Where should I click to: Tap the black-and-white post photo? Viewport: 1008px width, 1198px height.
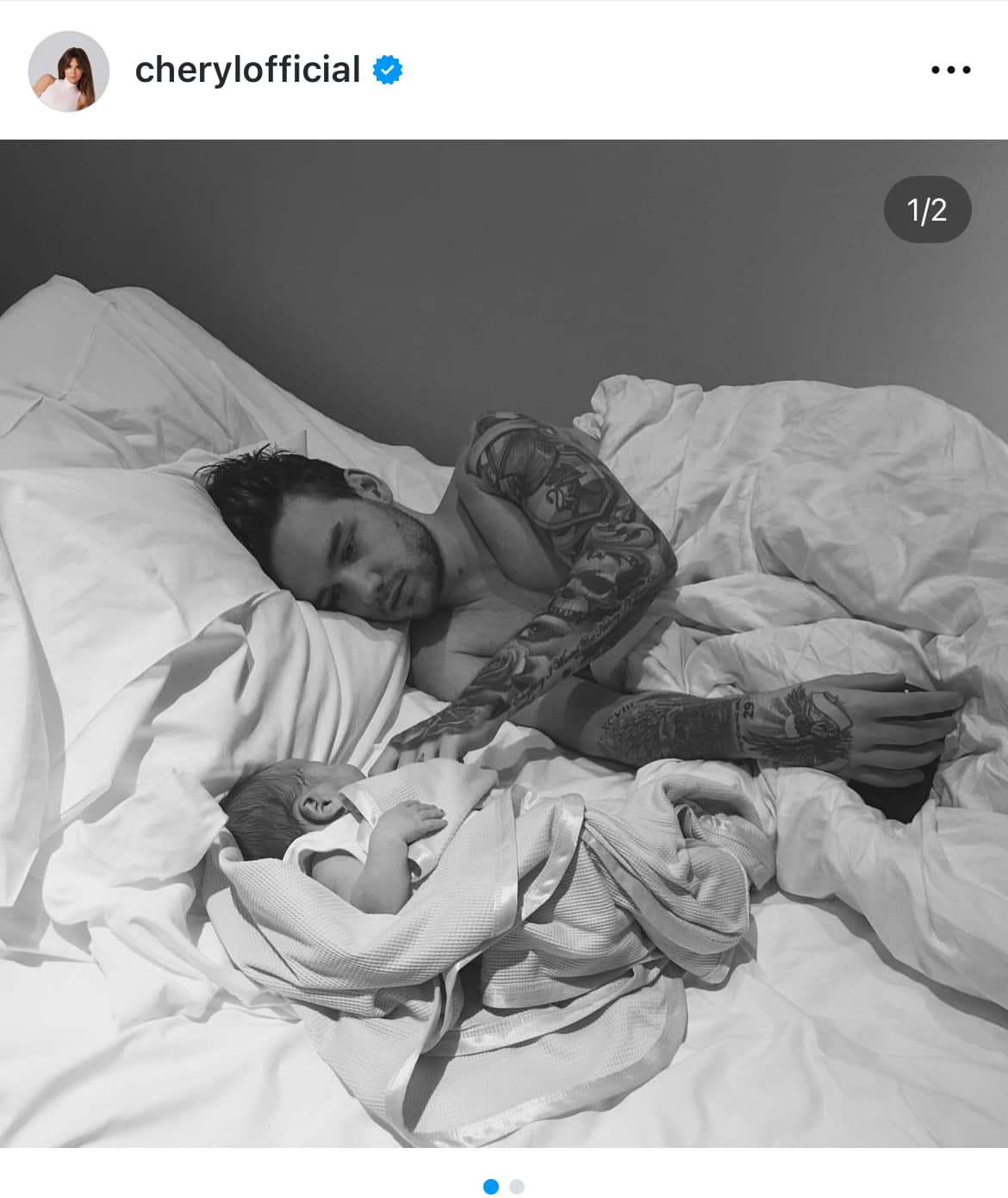(504, 642)
